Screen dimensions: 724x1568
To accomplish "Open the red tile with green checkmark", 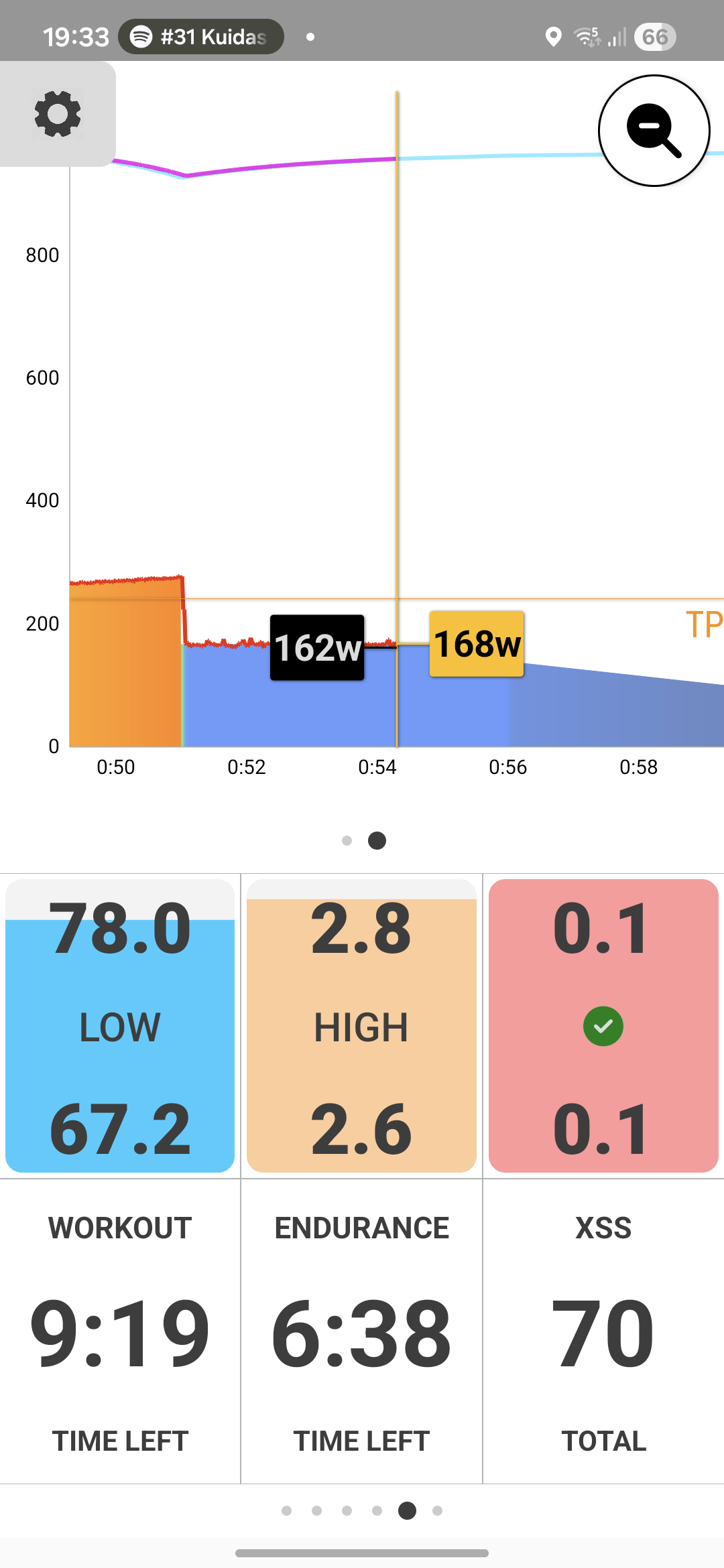I will click(603, 1026).
